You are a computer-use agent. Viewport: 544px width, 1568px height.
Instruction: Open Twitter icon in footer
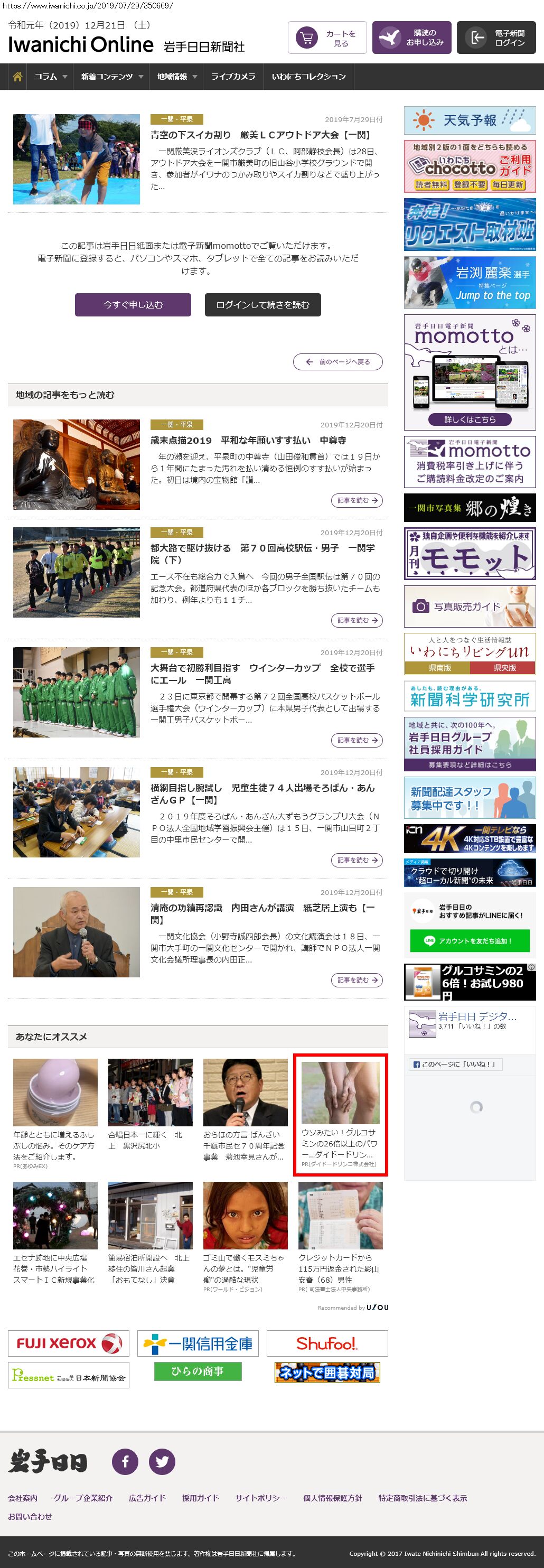(162, 1461)
